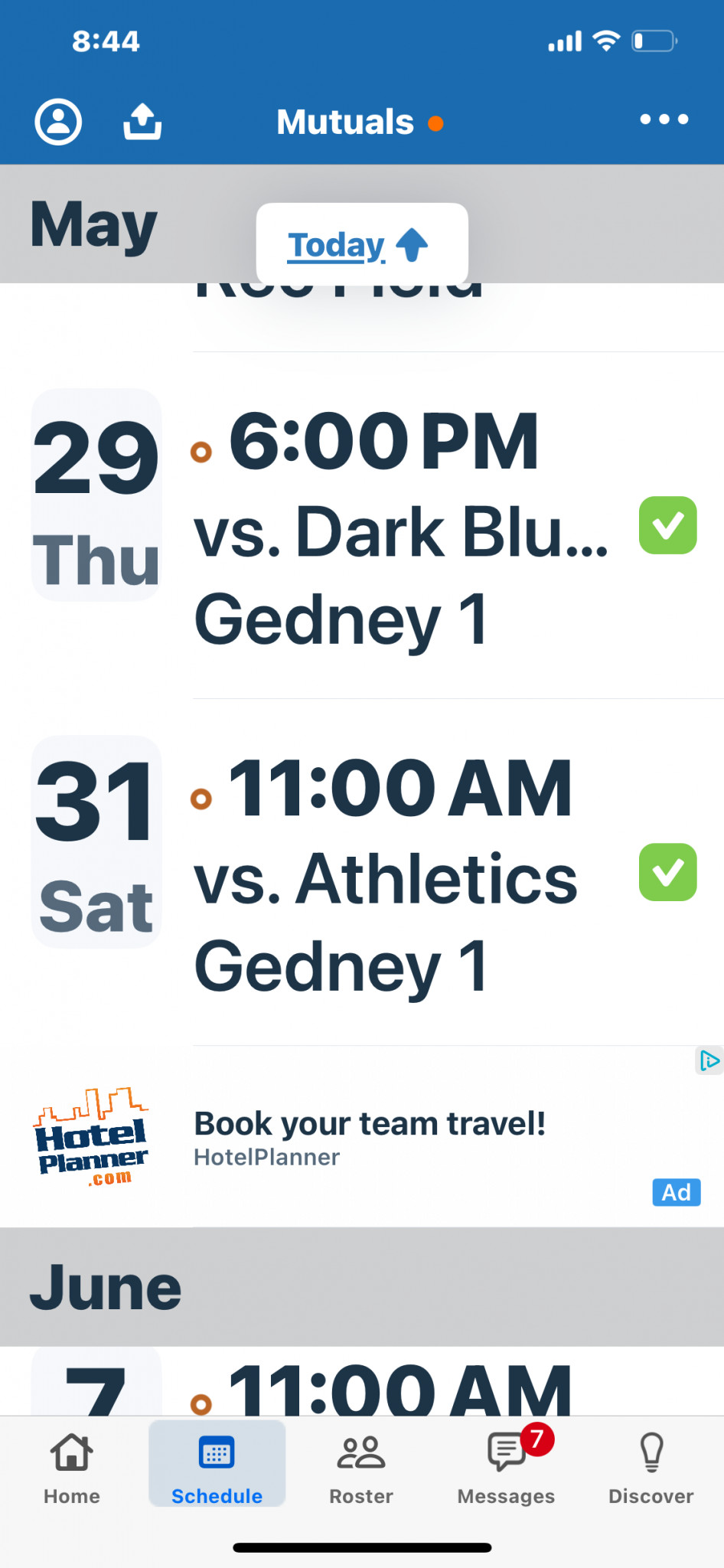Open Messages with 7 unread
Image resolution: width=724 pixels, height=1568 pixels.
(x=507, y=1466)
